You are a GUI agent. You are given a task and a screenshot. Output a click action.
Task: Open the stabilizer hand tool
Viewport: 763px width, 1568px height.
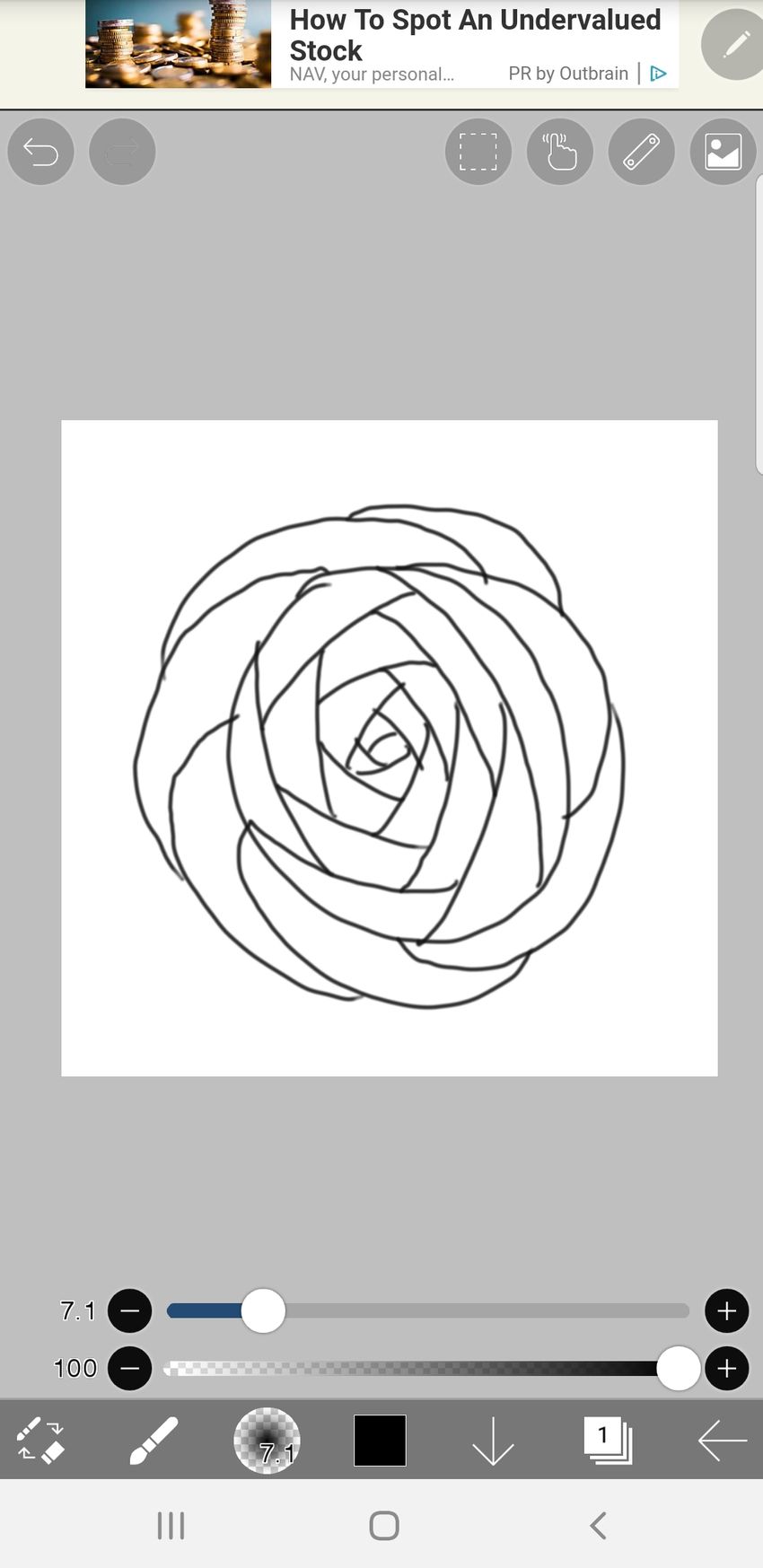pos(559,153)
